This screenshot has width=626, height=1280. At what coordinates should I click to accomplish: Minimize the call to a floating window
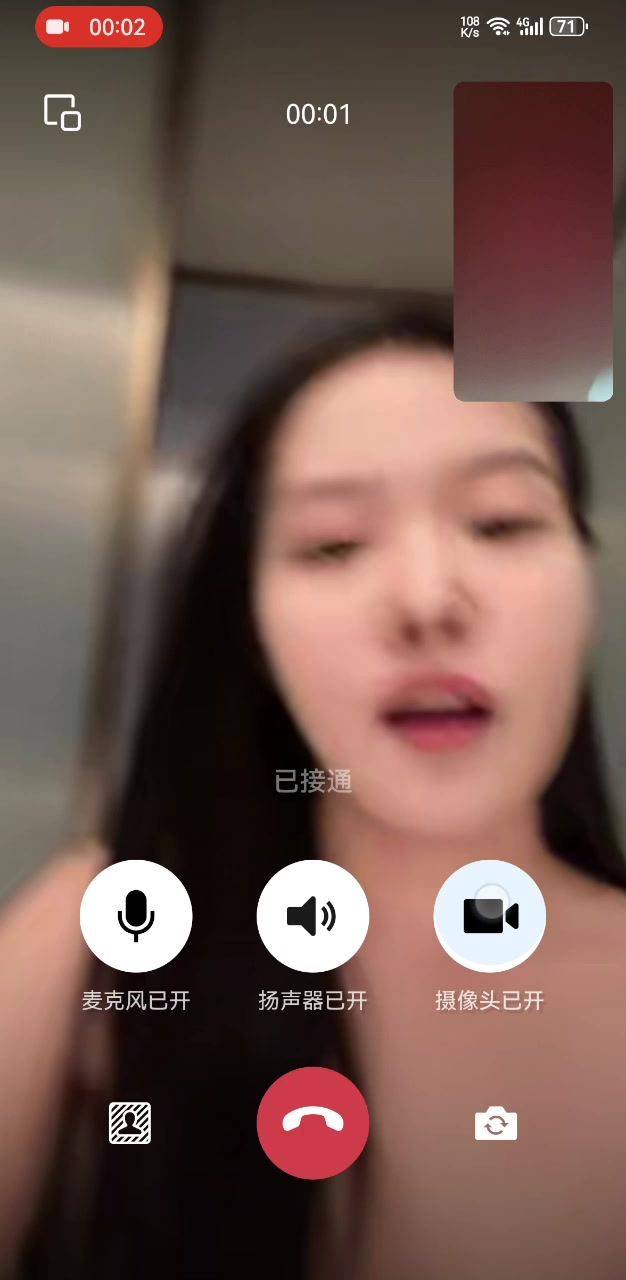62,112
